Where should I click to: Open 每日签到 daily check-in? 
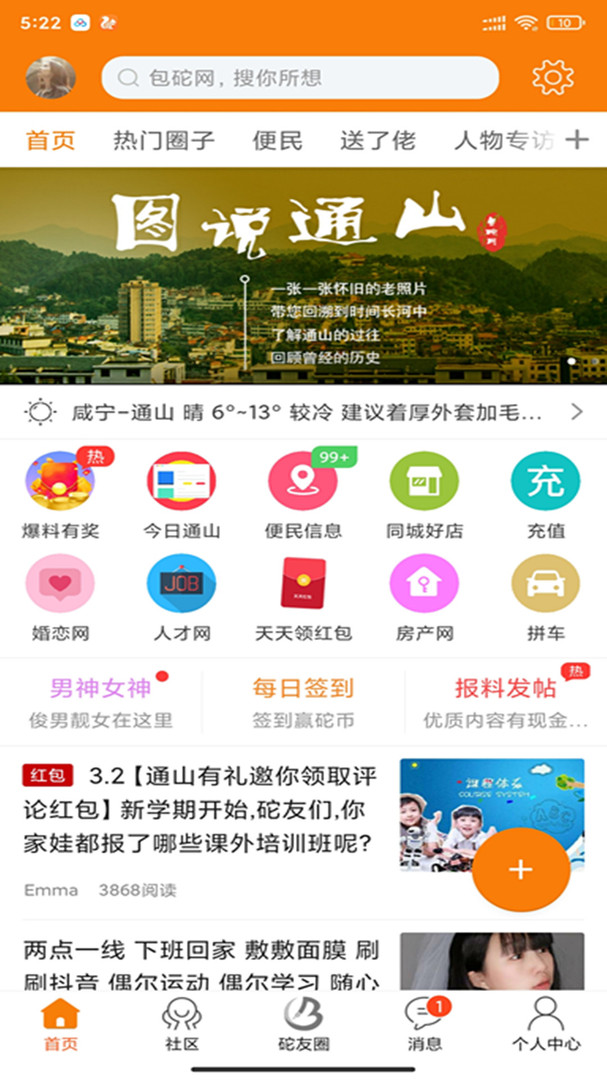coord(303,702)
